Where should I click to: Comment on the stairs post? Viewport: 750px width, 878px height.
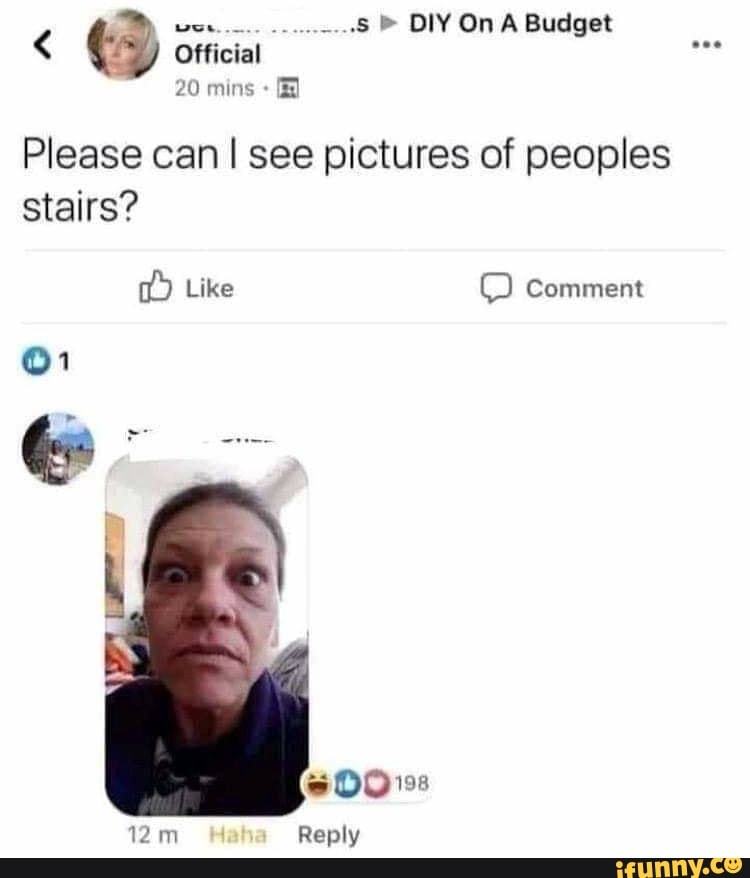561,289
